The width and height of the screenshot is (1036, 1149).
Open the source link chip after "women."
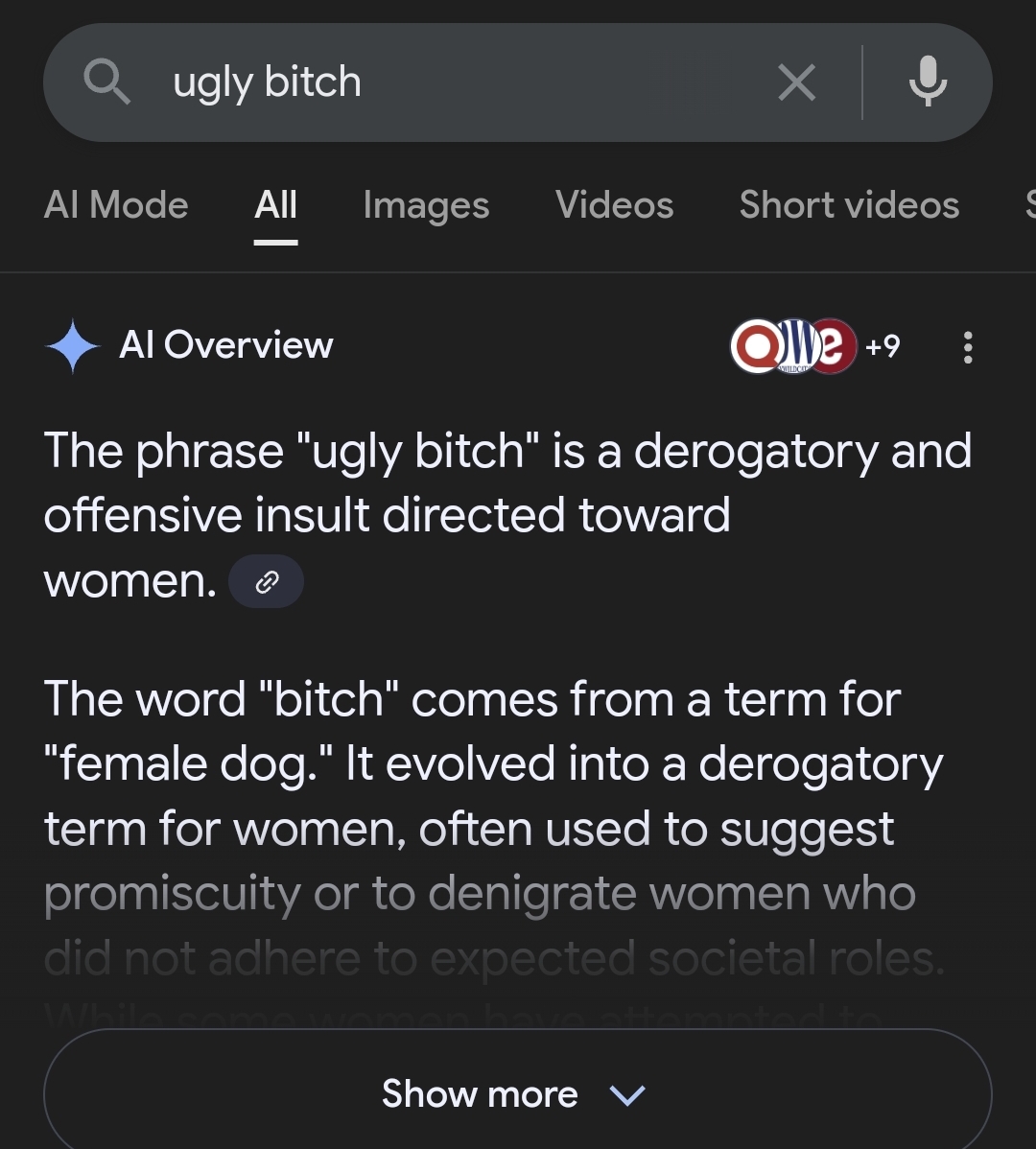[267, 581]
